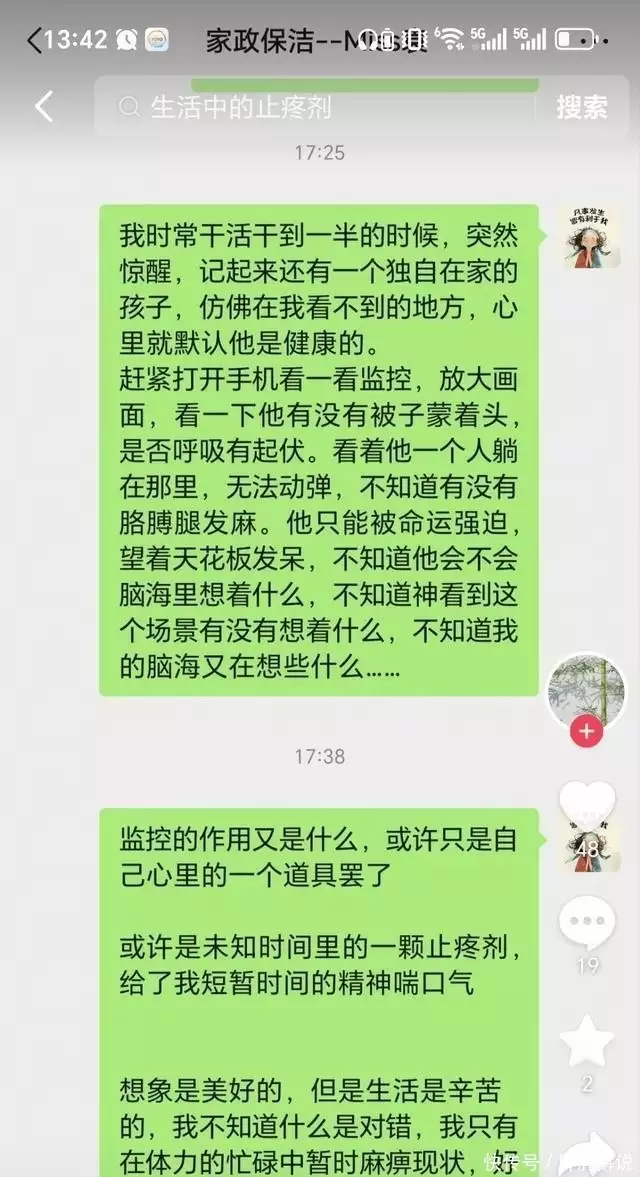The image size is (640, 1177).
Task: Follow the author via red plus badge
Action: 586,733
